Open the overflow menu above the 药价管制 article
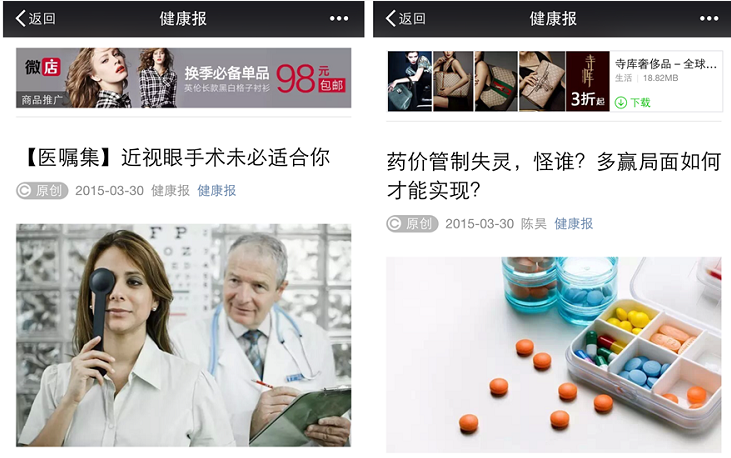Viewport: 731px width, 458px height. [709, 18]
